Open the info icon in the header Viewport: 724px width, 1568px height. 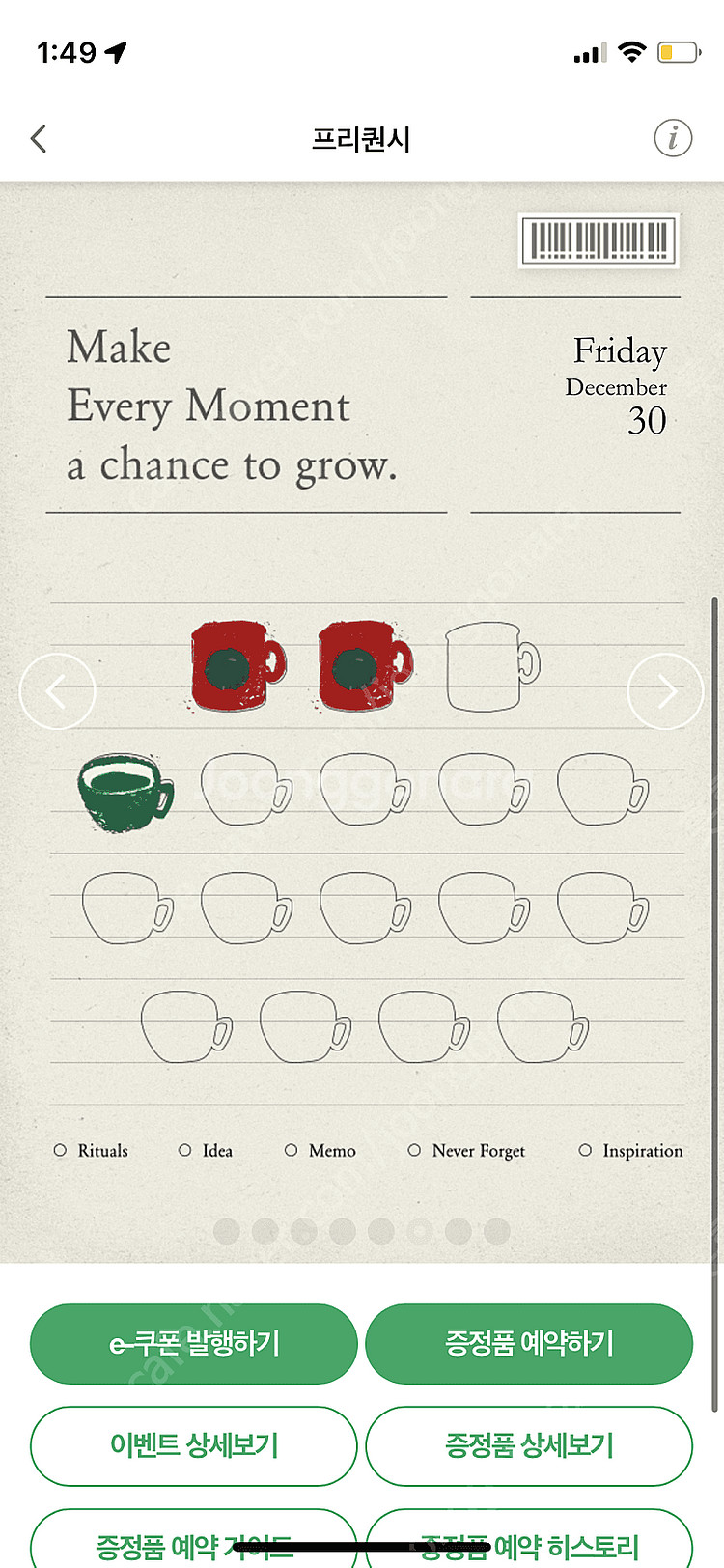pos(673,138)
